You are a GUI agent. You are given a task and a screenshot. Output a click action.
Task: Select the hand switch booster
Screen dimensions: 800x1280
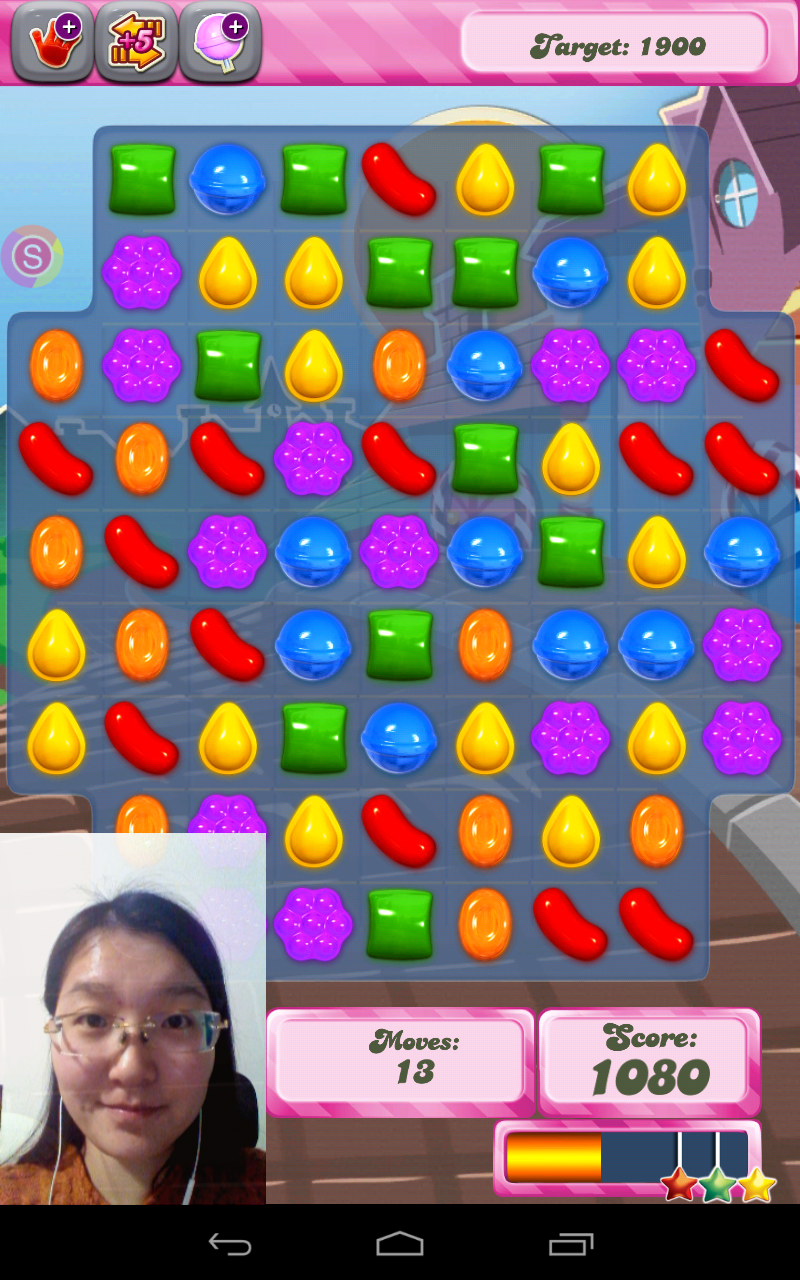52,42
